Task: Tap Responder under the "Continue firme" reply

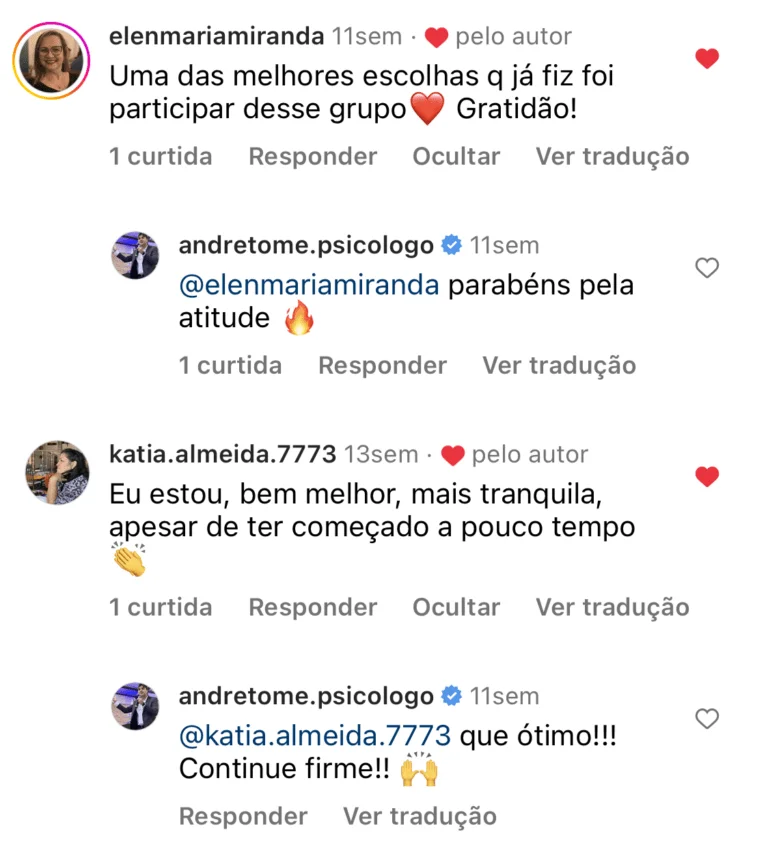Action: [243, 817]
